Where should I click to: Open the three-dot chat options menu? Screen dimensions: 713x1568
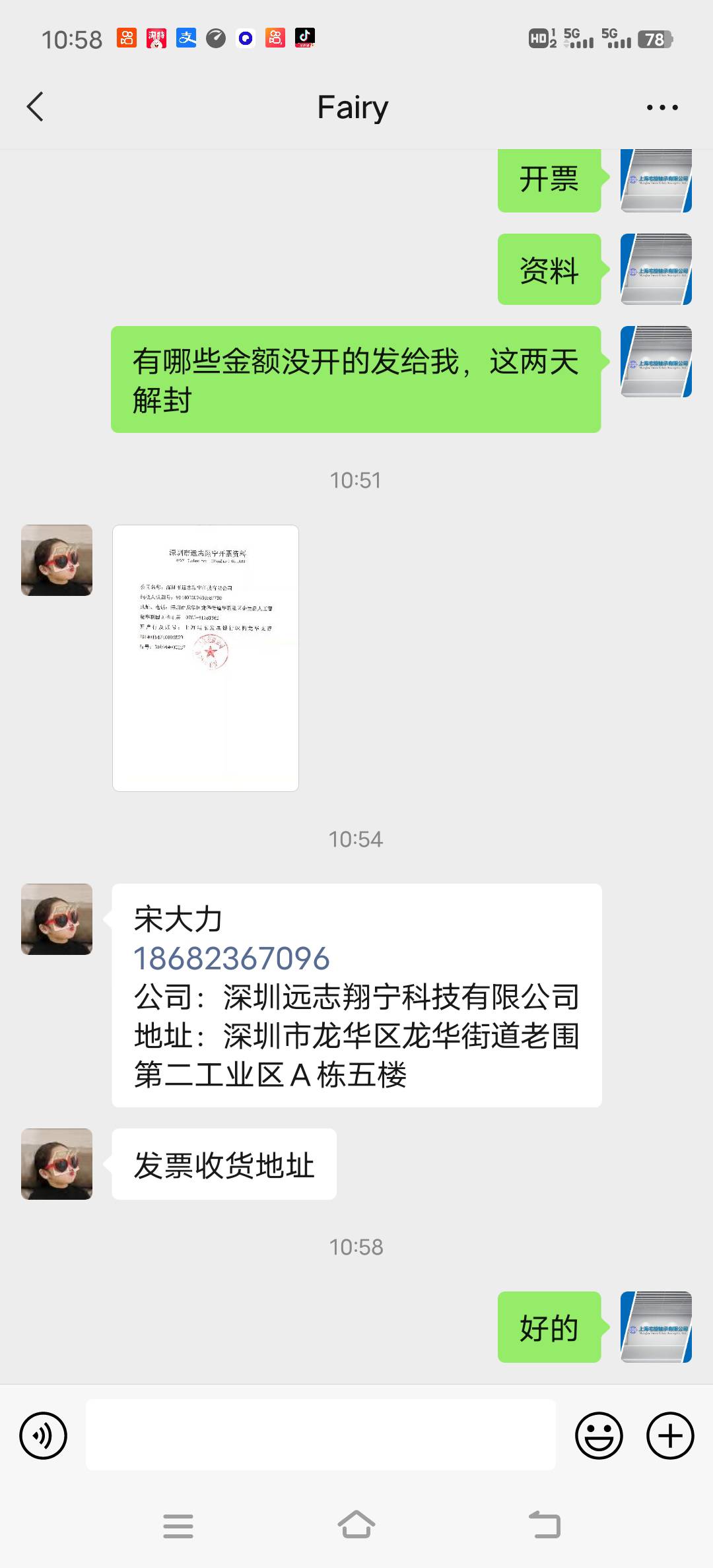point(662,108)
